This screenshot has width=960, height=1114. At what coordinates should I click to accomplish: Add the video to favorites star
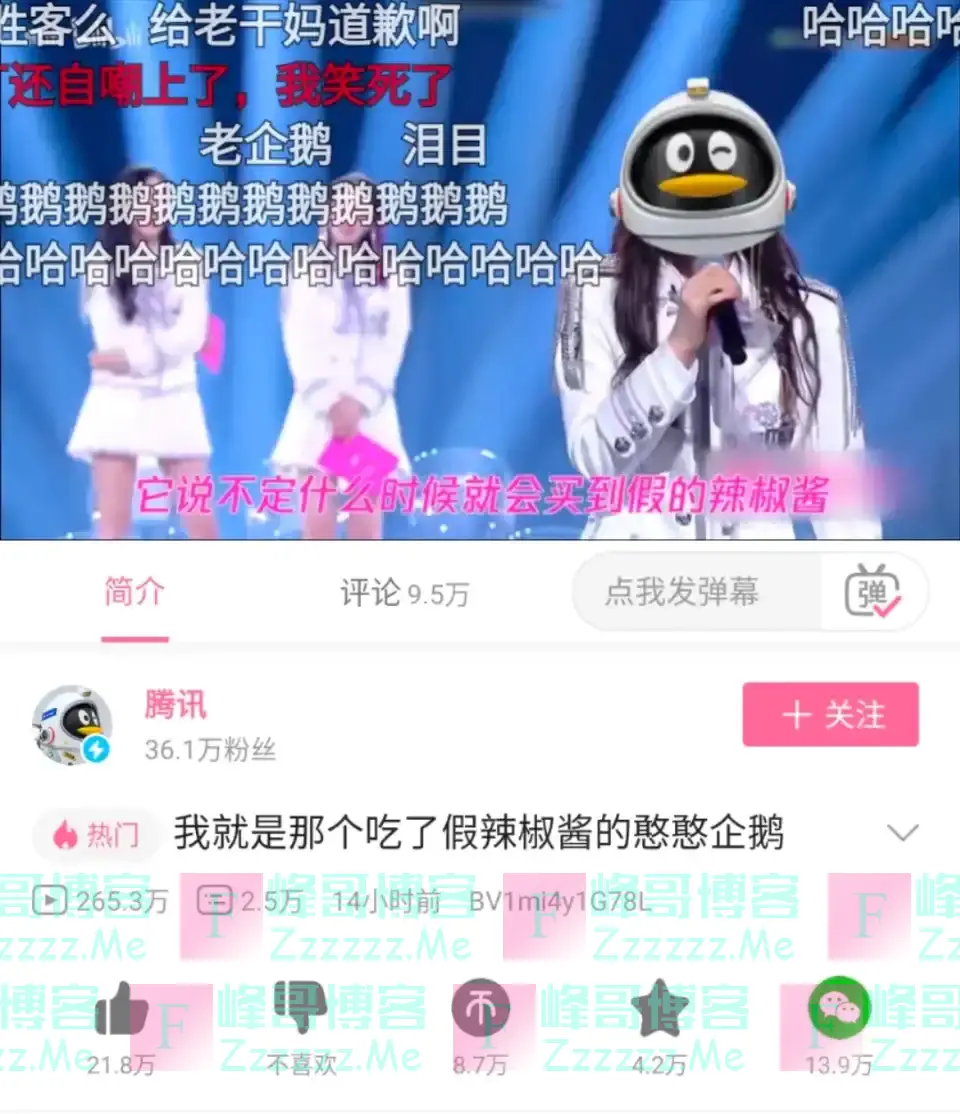click(659, 1010)
